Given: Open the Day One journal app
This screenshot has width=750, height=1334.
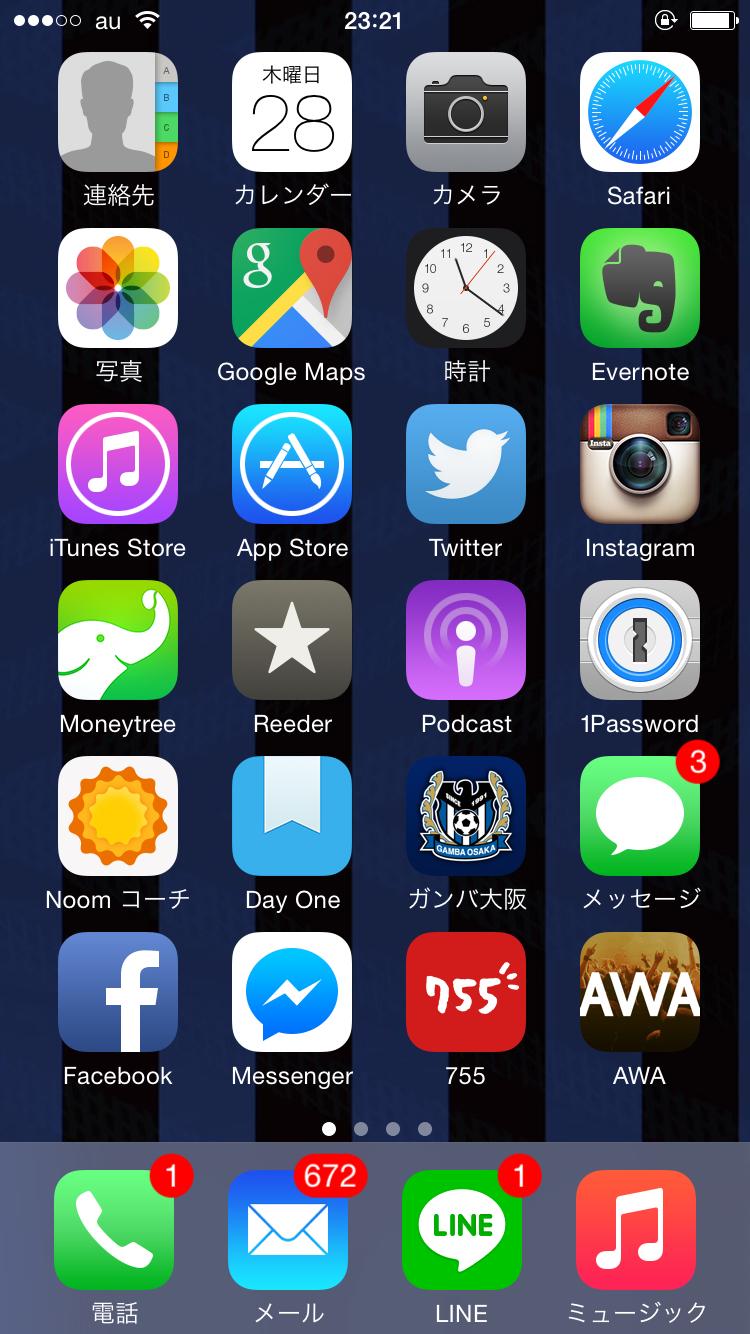Looking at the screenshot, I should (292, 816).
